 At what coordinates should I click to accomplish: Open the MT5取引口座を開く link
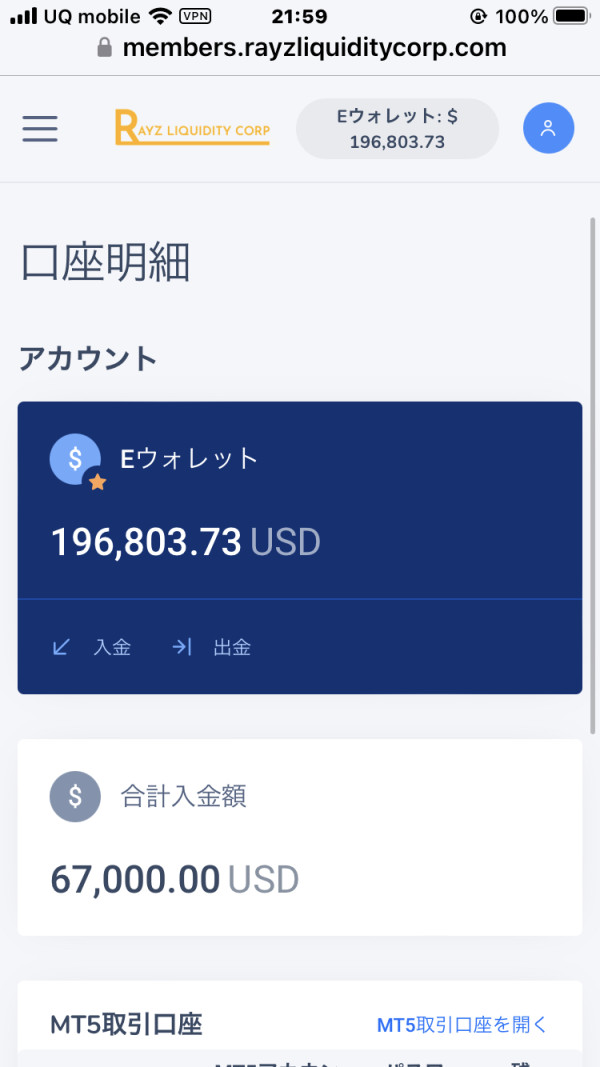[462, 1024]
